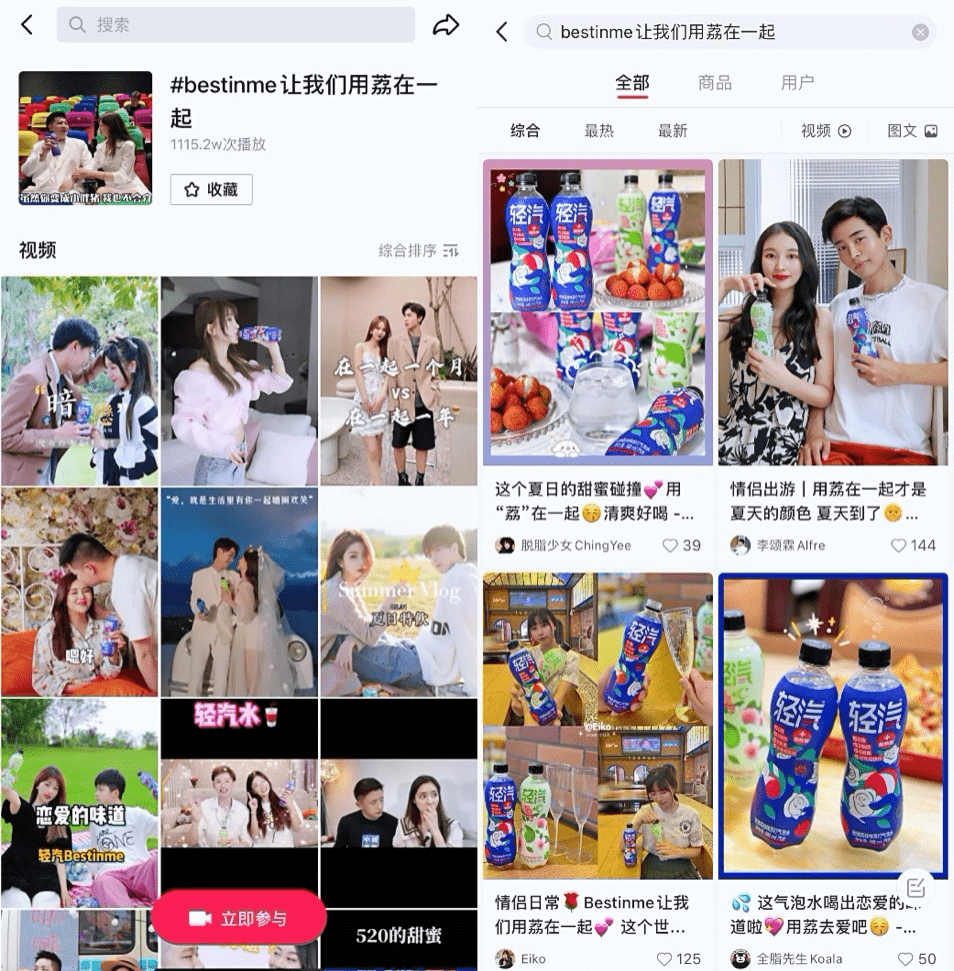Filter results to 图文 only

coord(912,130)
